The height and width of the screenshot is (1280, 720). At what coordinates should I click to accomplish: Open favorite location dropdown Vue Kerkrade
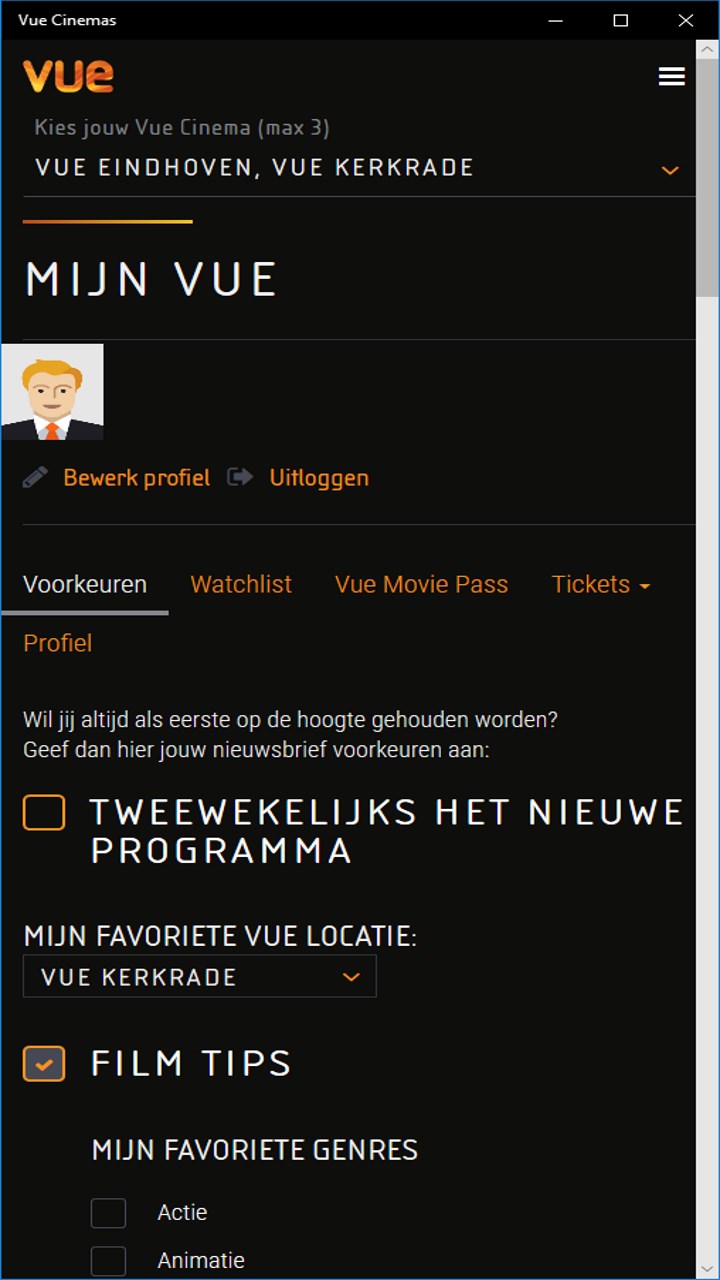(200, 977)
